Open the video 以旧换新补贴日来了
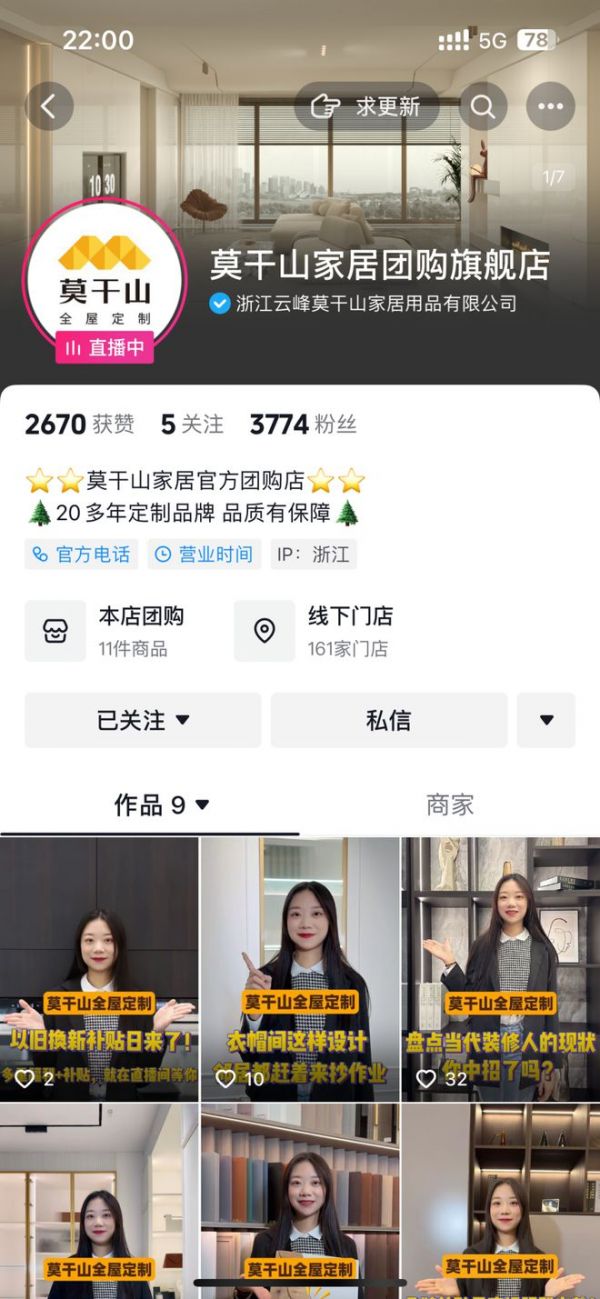Screen dimensions: 600x1299 coord(99,970)
